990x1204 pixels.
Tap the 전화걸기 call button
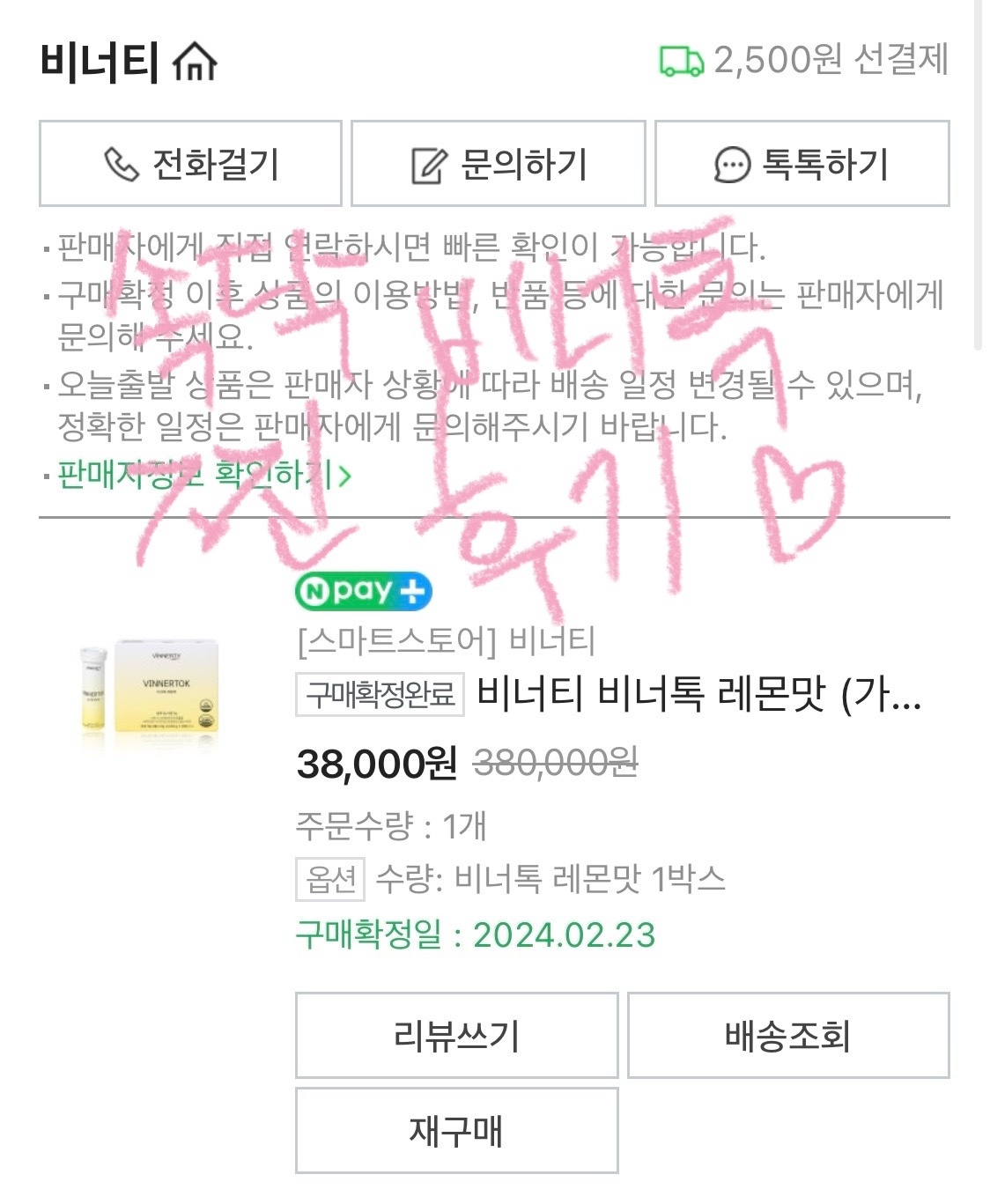coord(190,164)
